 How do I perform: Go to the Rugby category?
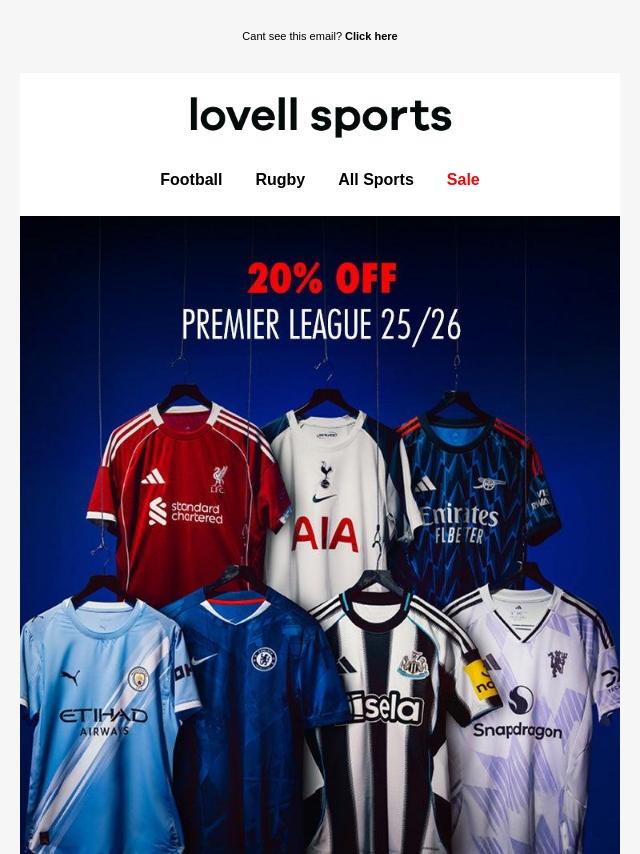coord(280,180)
